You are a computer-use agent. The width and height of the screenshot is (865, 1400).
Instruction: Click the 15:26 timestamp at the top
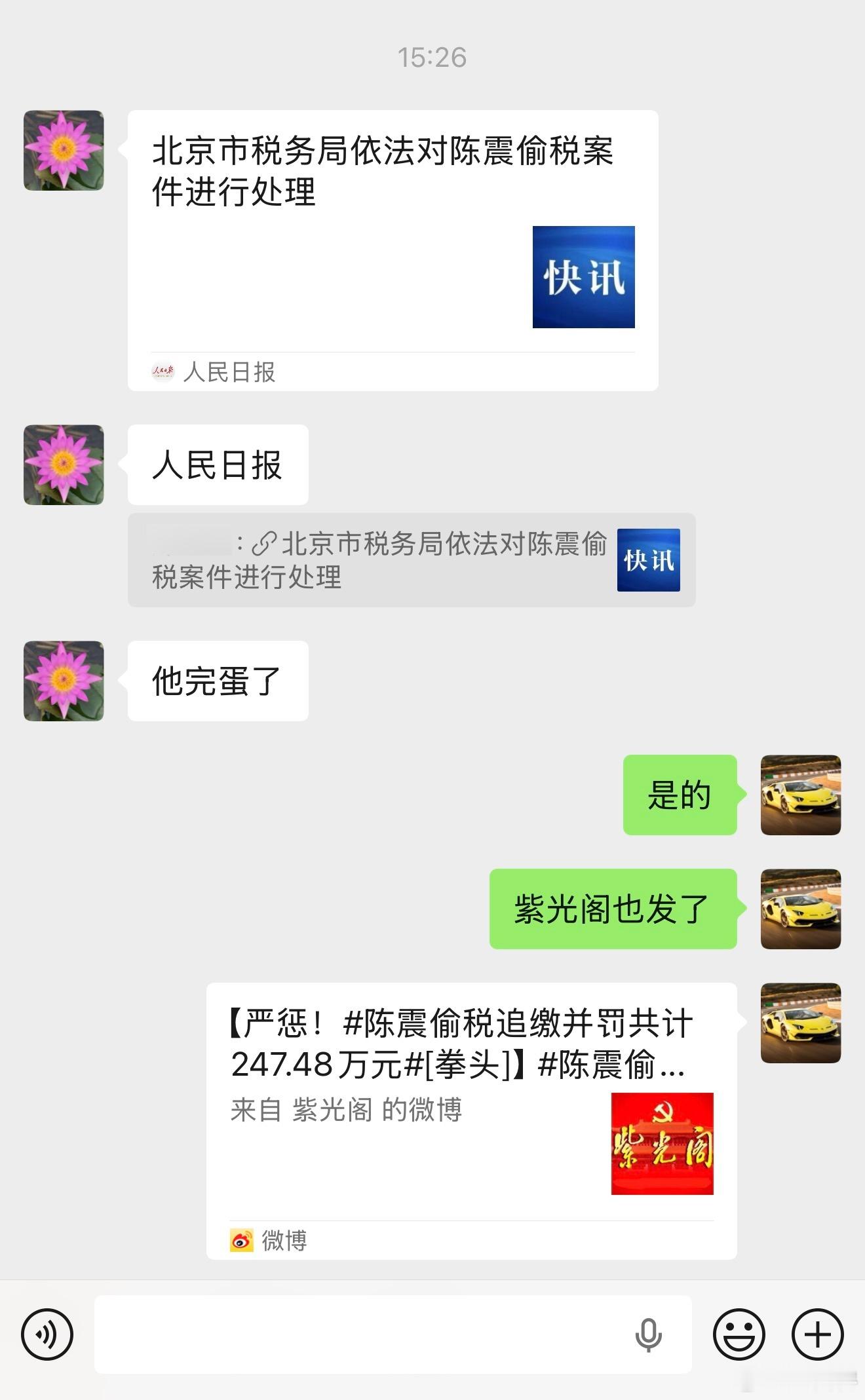pyautogui.click(x=432, y=58)
